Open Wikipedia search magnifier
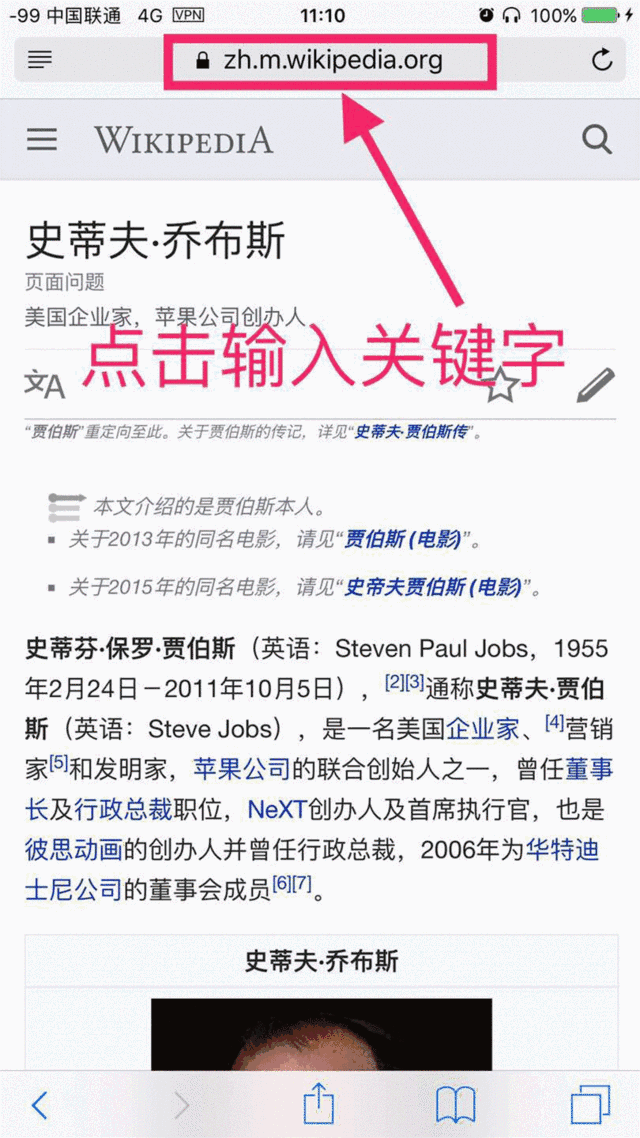 597,139
